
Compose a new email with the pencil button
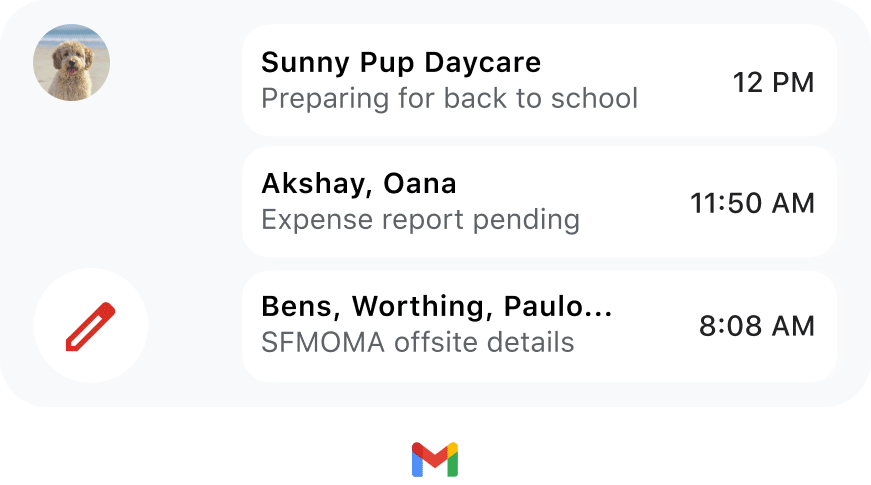(91, 326)
